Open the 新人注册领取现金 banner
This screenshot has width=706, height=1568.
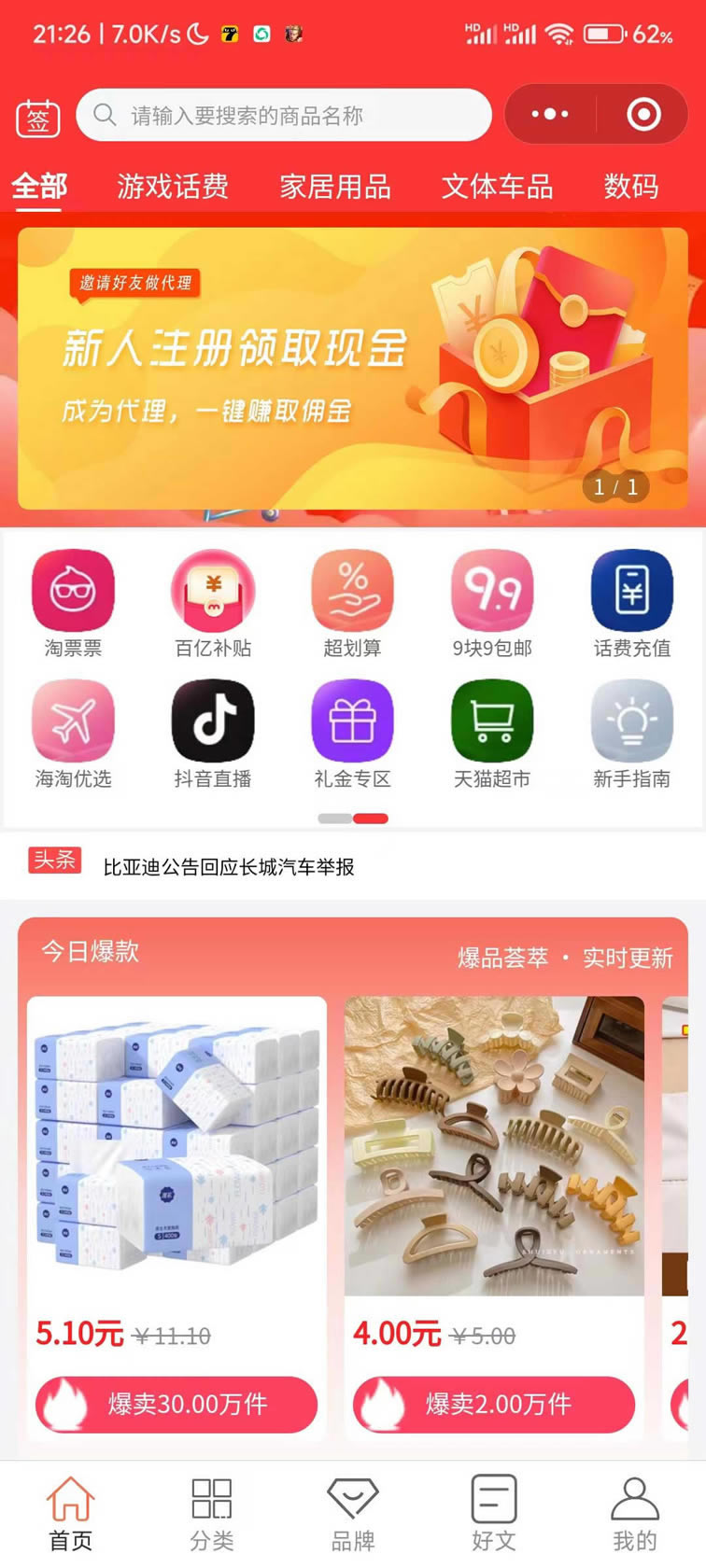(353, 369)
